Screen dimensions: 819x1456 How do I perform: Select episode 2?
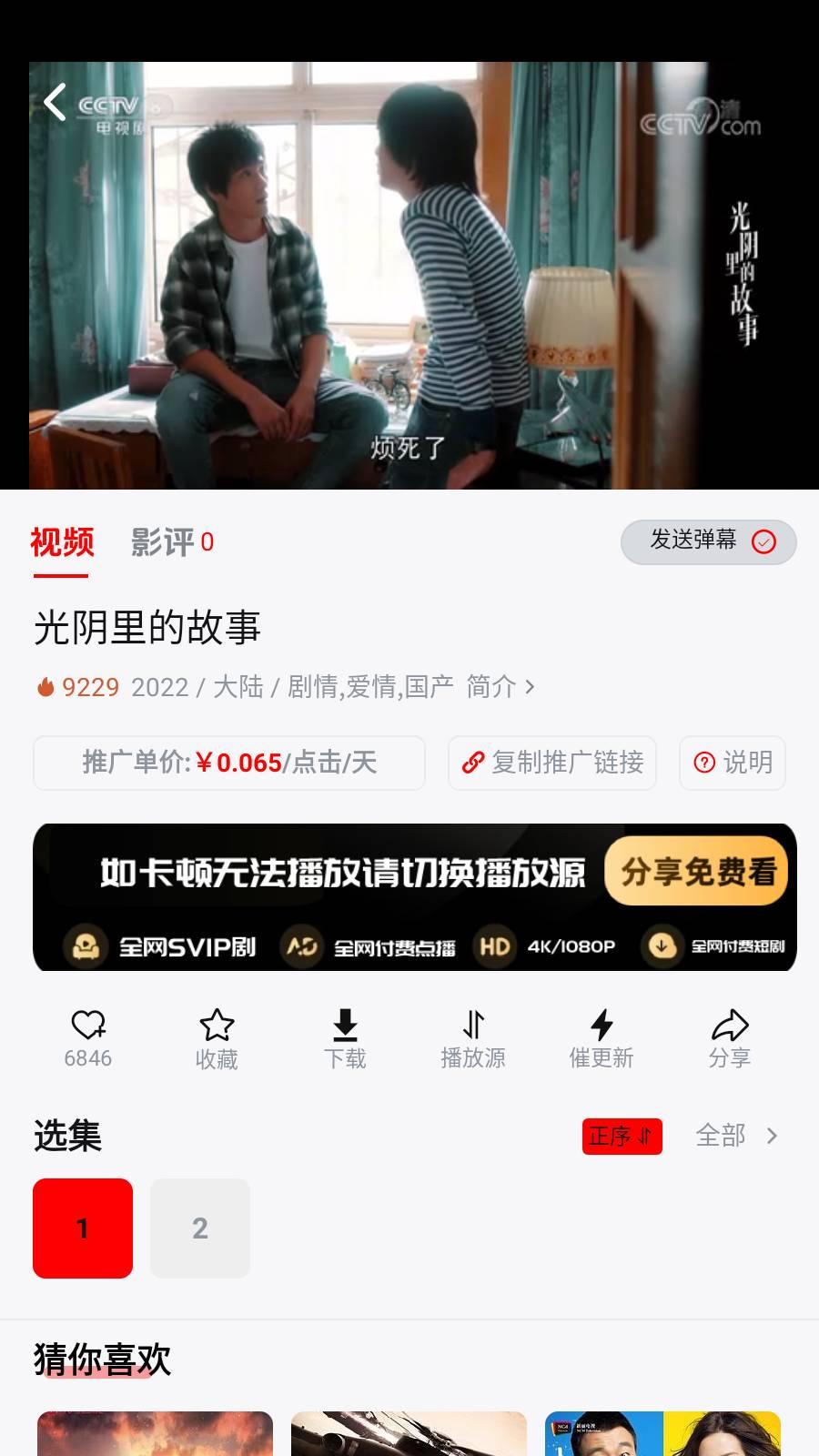[200, 1228]
